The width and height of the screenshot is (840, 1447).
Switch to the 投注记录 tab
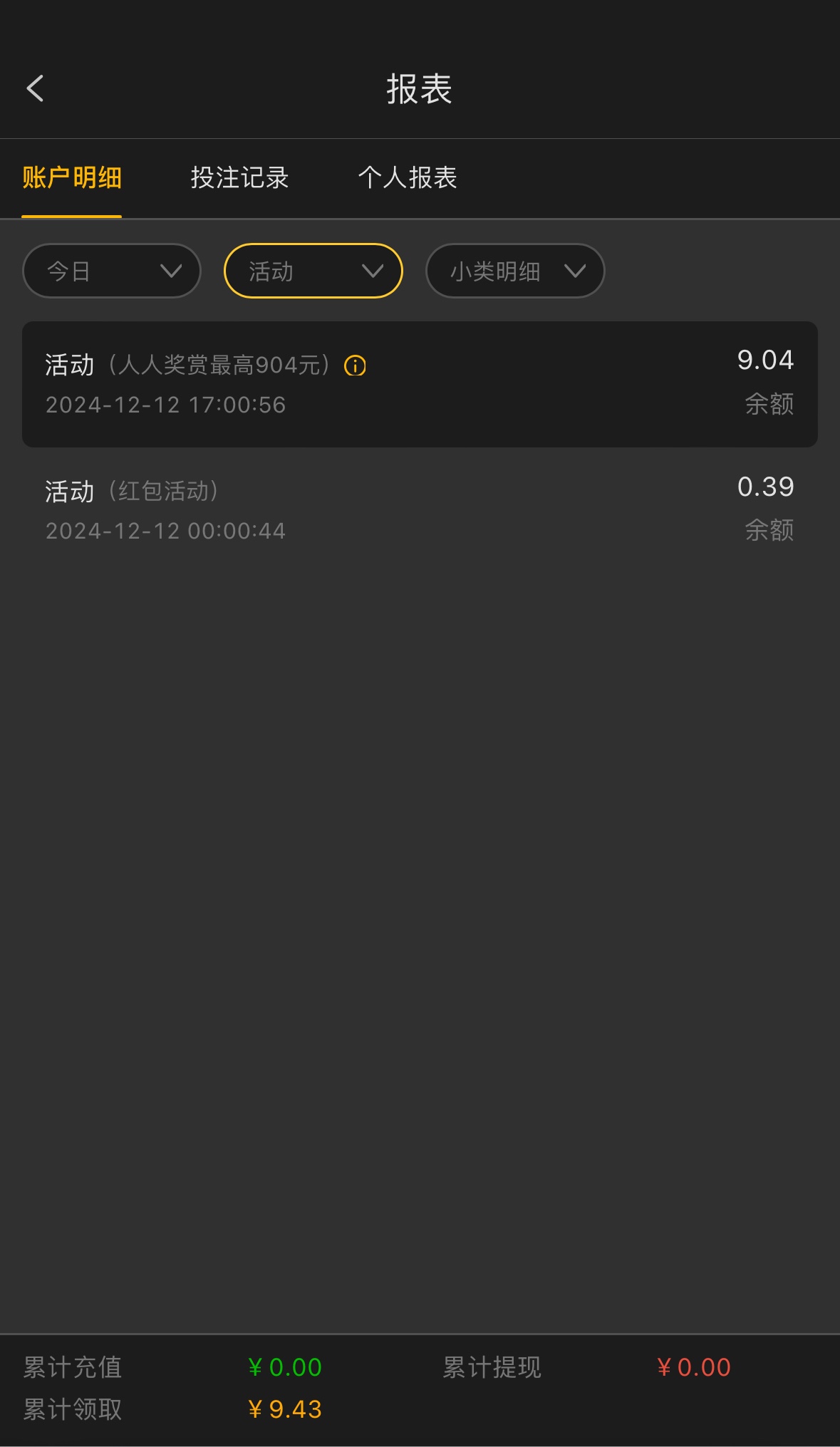point(239,178)
